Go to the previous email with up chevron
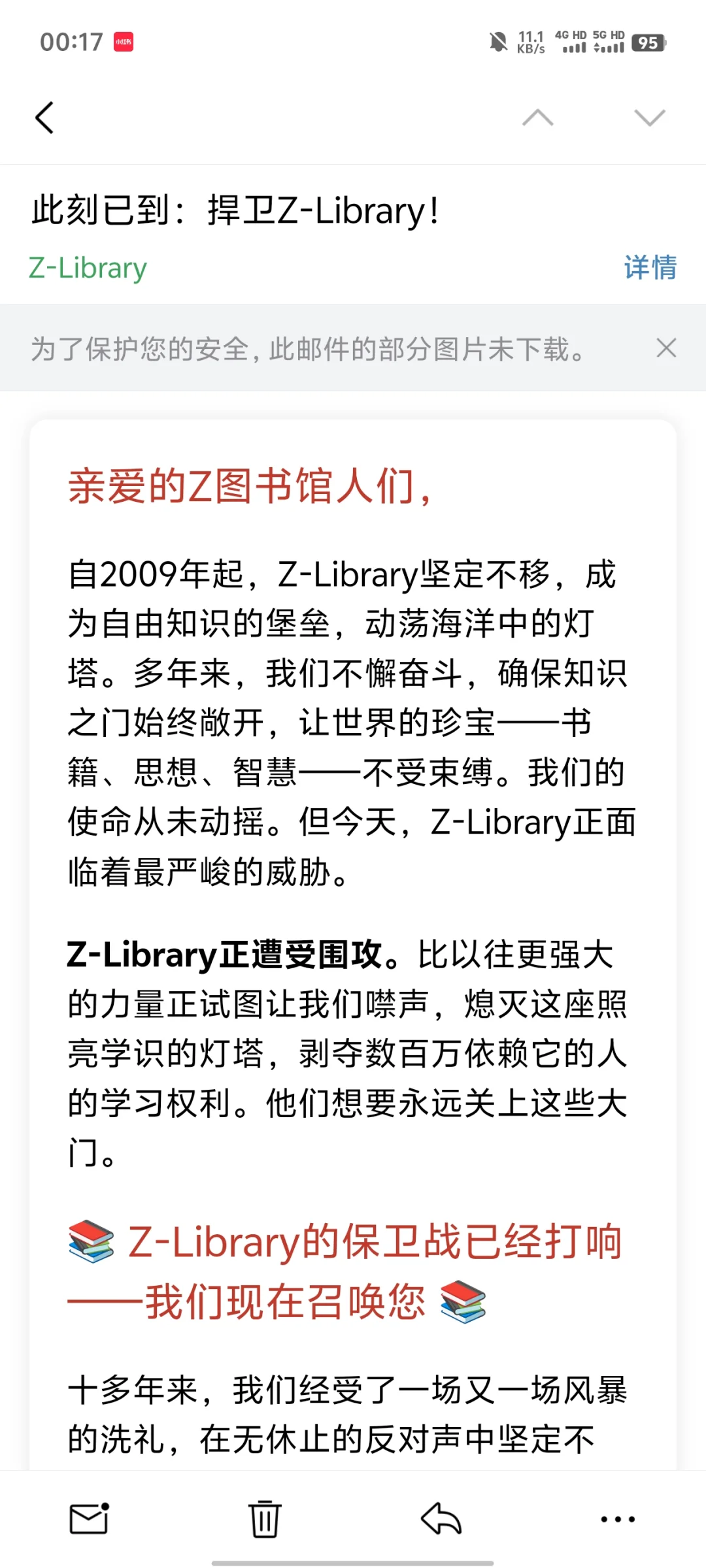Screen dimensions: 706x1568 click(x=538, y=118)
